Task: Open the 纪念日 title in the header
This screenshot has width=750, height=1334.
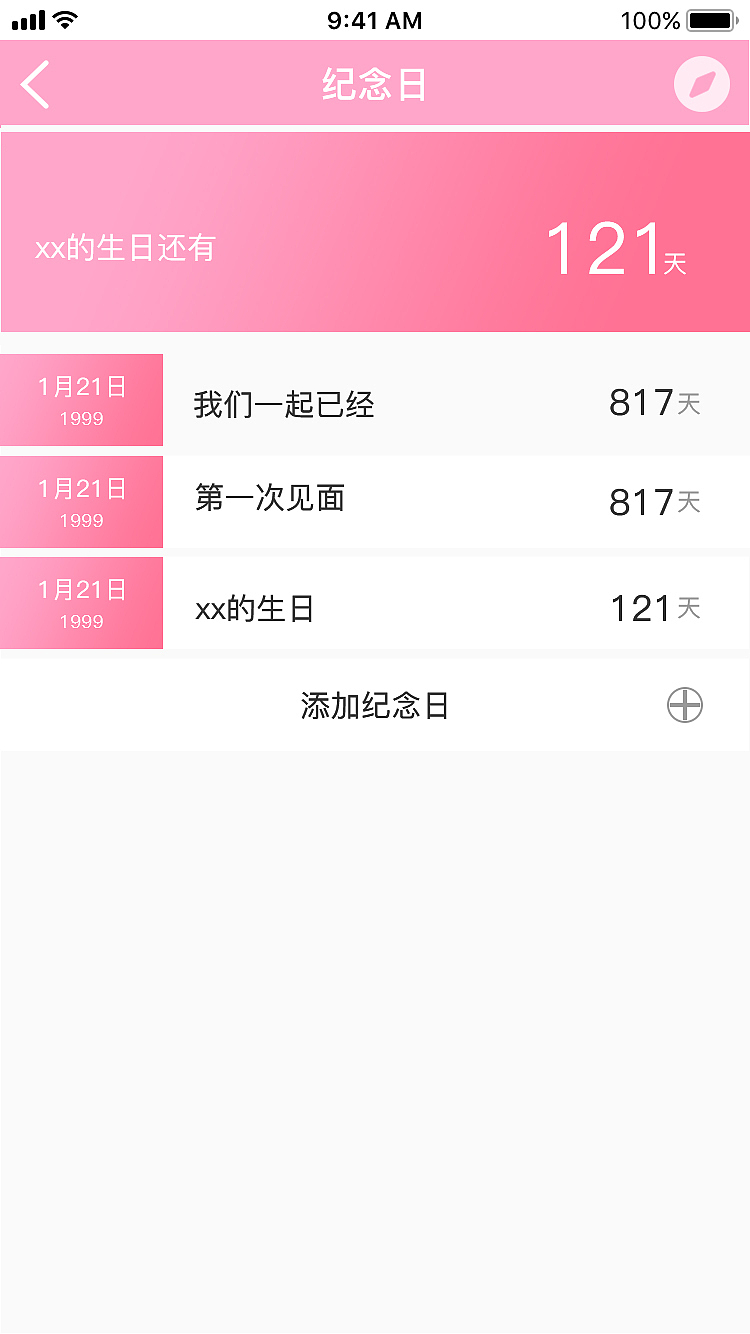Action: coord(375,84)
